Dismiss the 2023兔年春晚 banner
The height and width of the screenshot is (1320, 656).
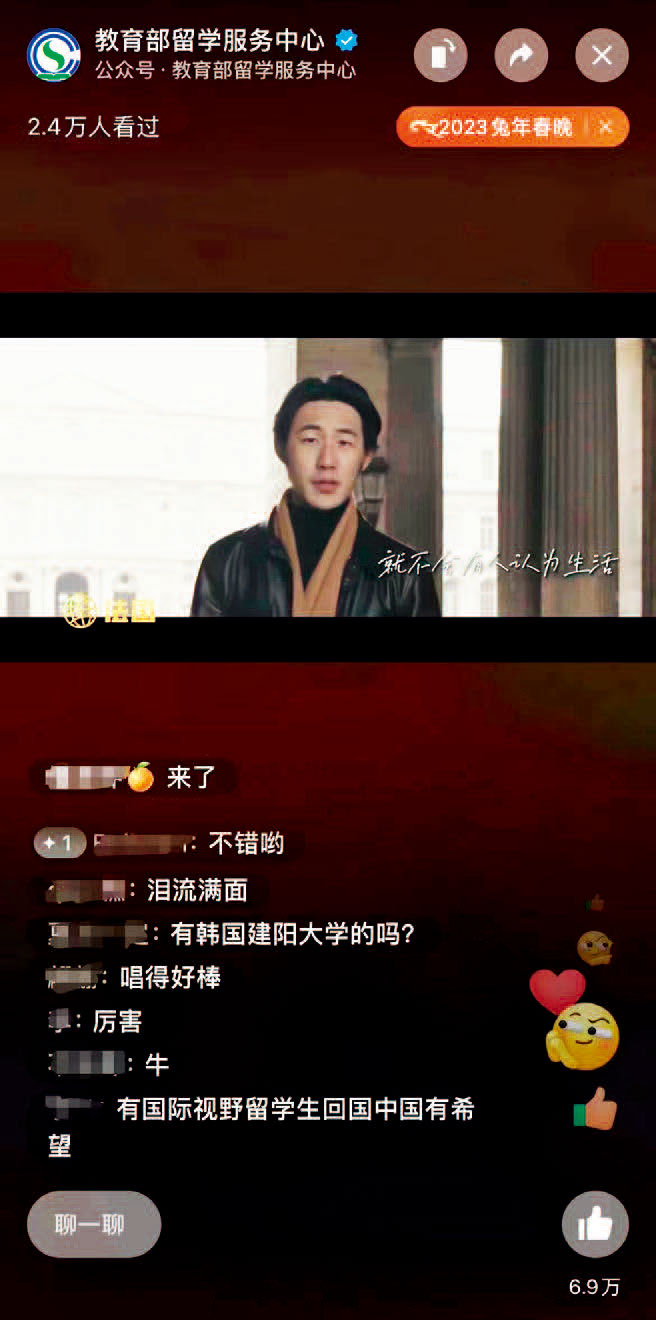(606, 127)
